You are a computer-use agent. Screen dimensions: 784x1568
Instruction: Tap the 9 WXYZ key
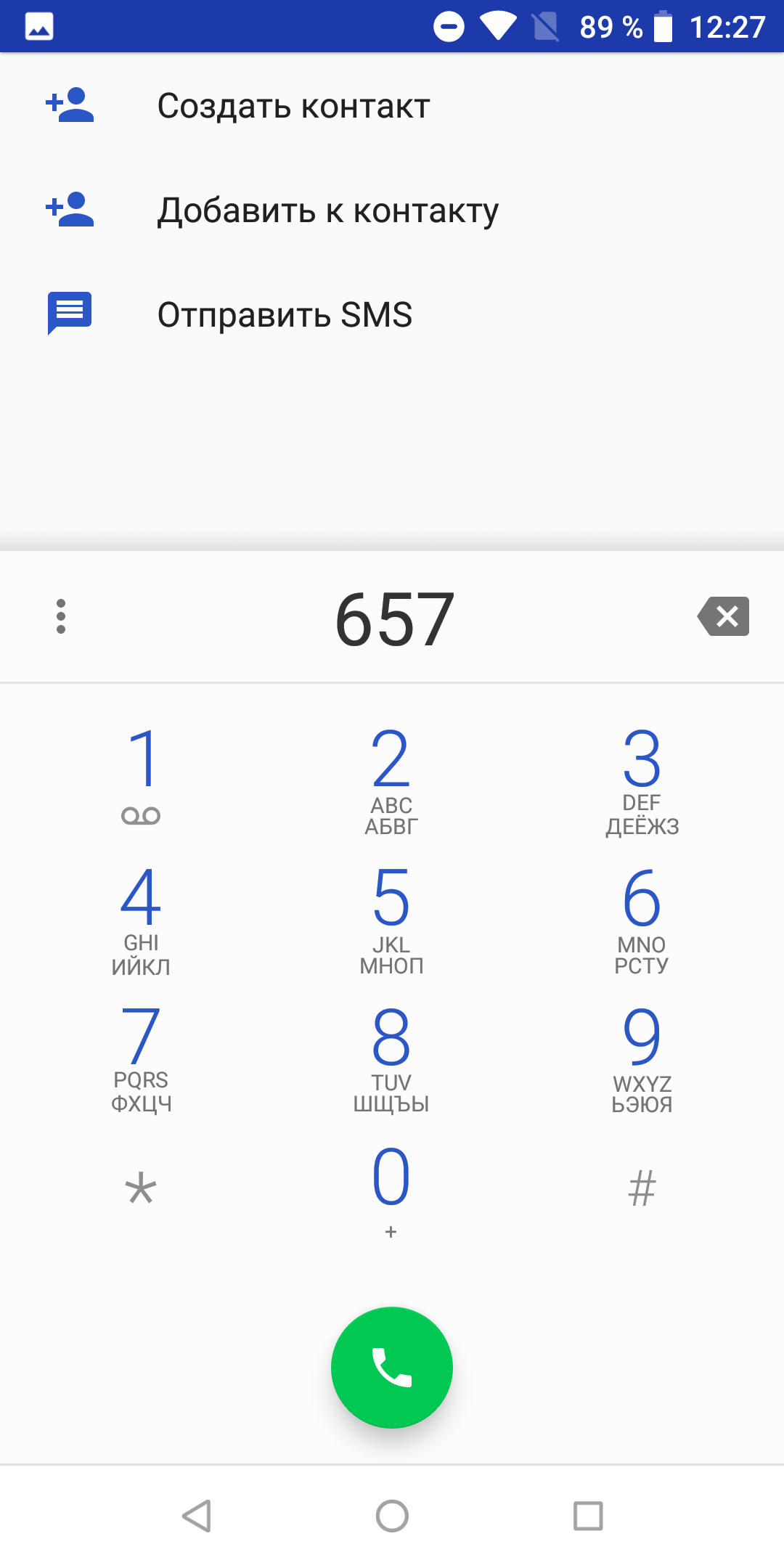point(642,1056)
